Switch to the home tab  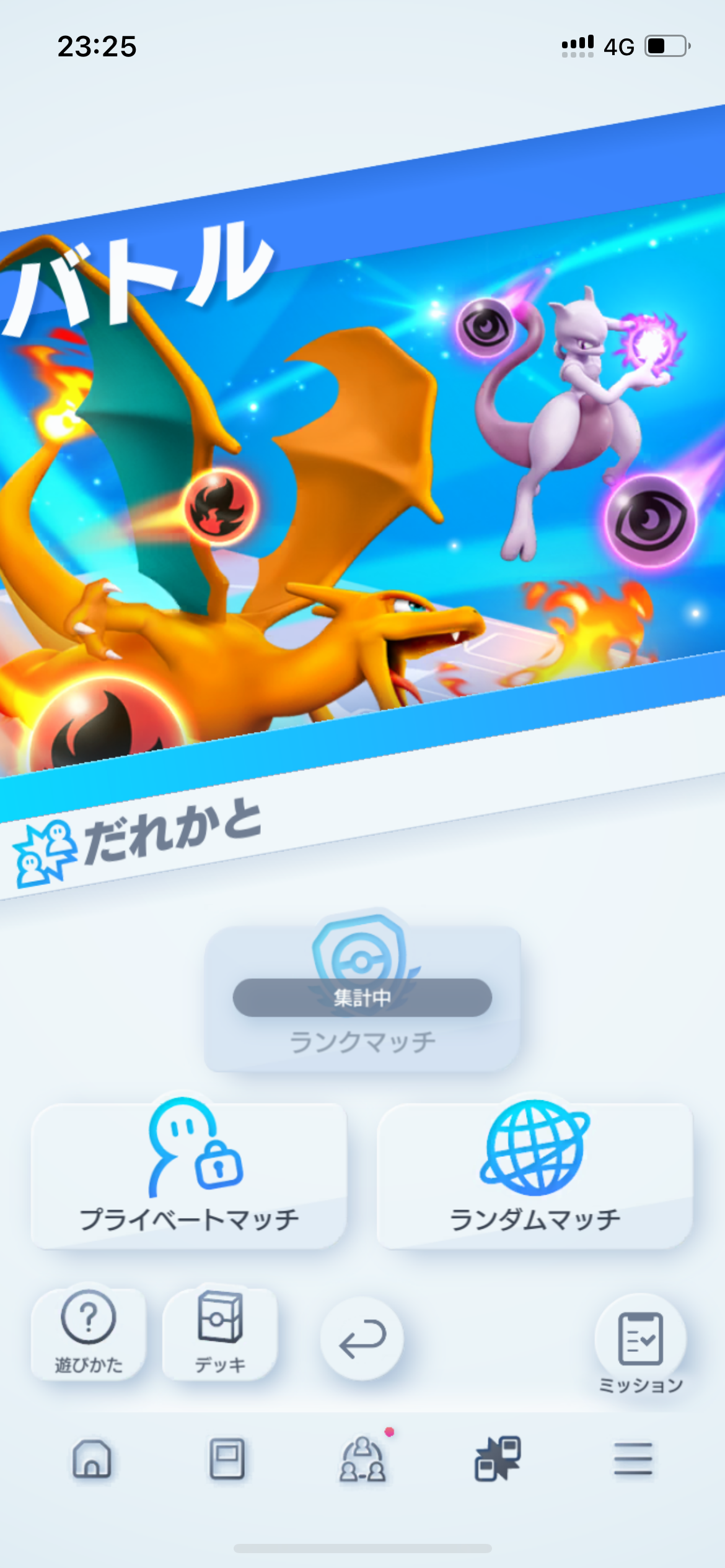point(92,1459)
